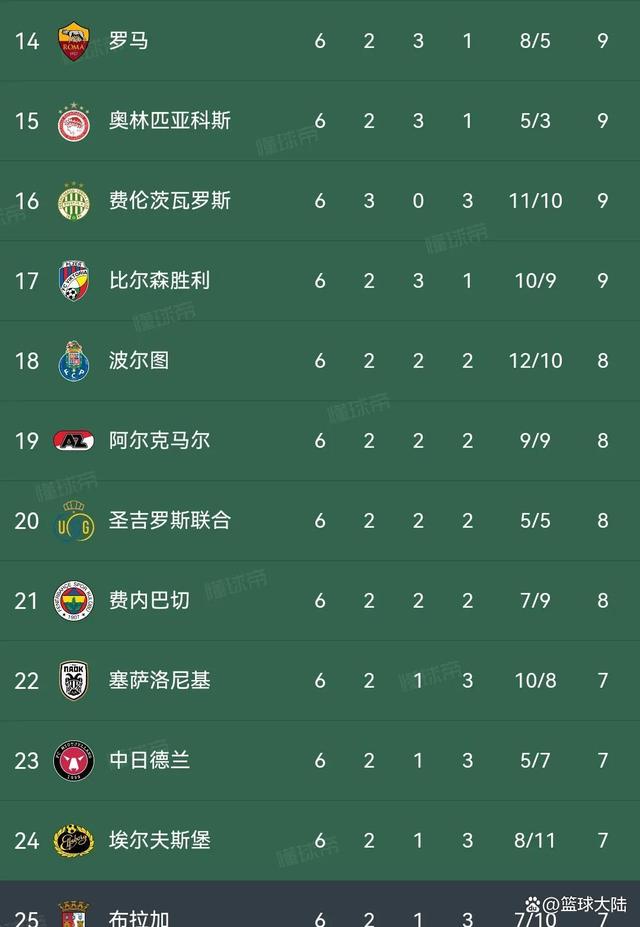Open the 圣吉罗斯联合 team row
This screenshot has width=640, height=927.
pyautogui.click(x=170, y=521)
